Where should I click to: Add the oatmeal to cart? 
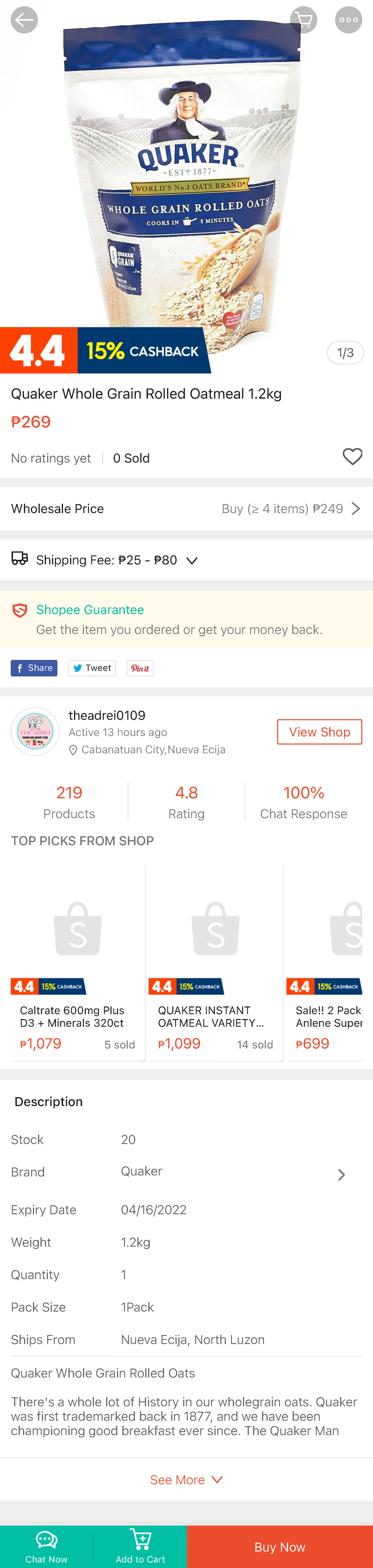click(x=140, y=1546)
